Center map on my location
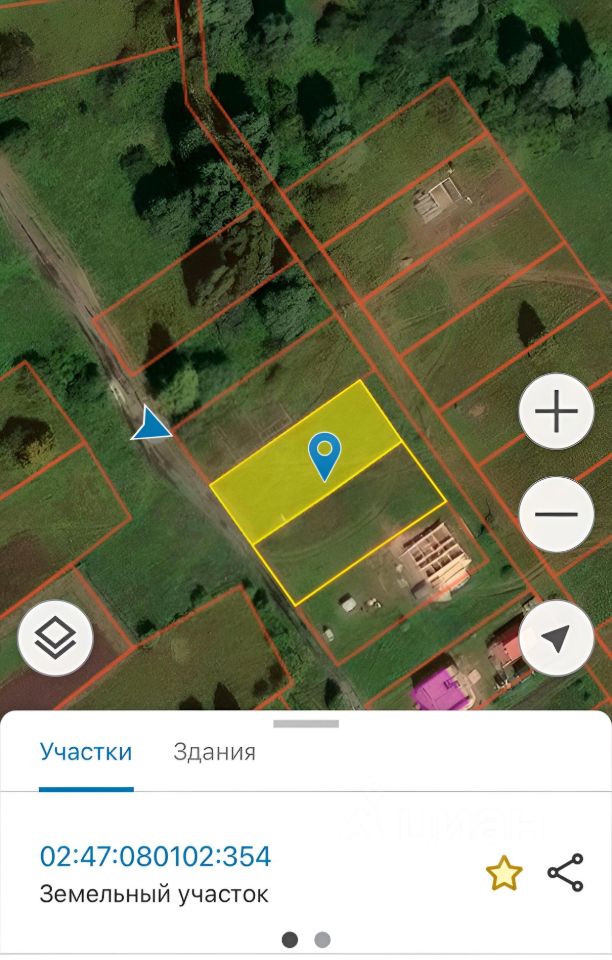612x960 pixels. pos(557,638)
